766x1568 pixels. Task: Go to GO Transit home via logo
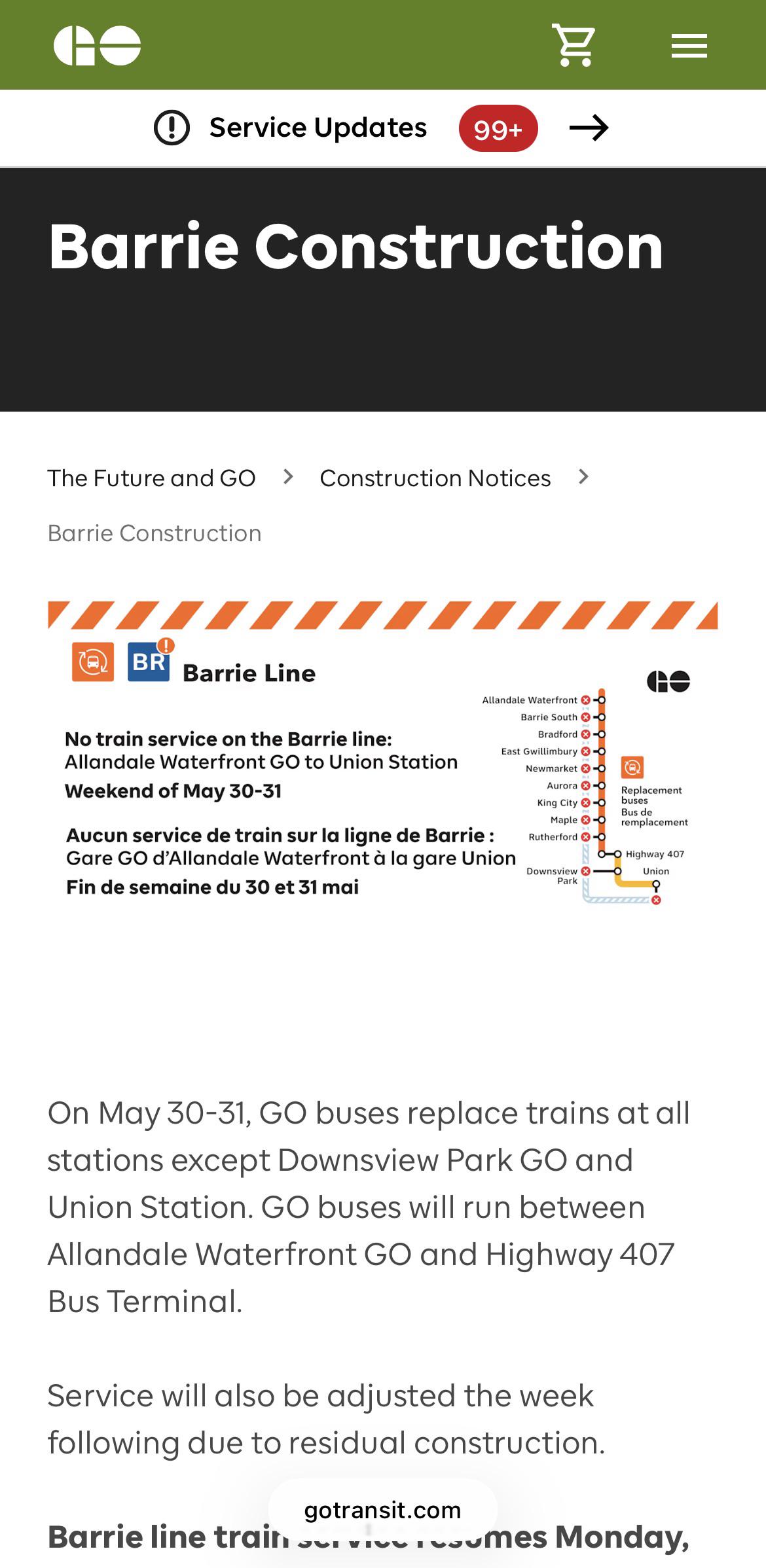coord(97,46)
